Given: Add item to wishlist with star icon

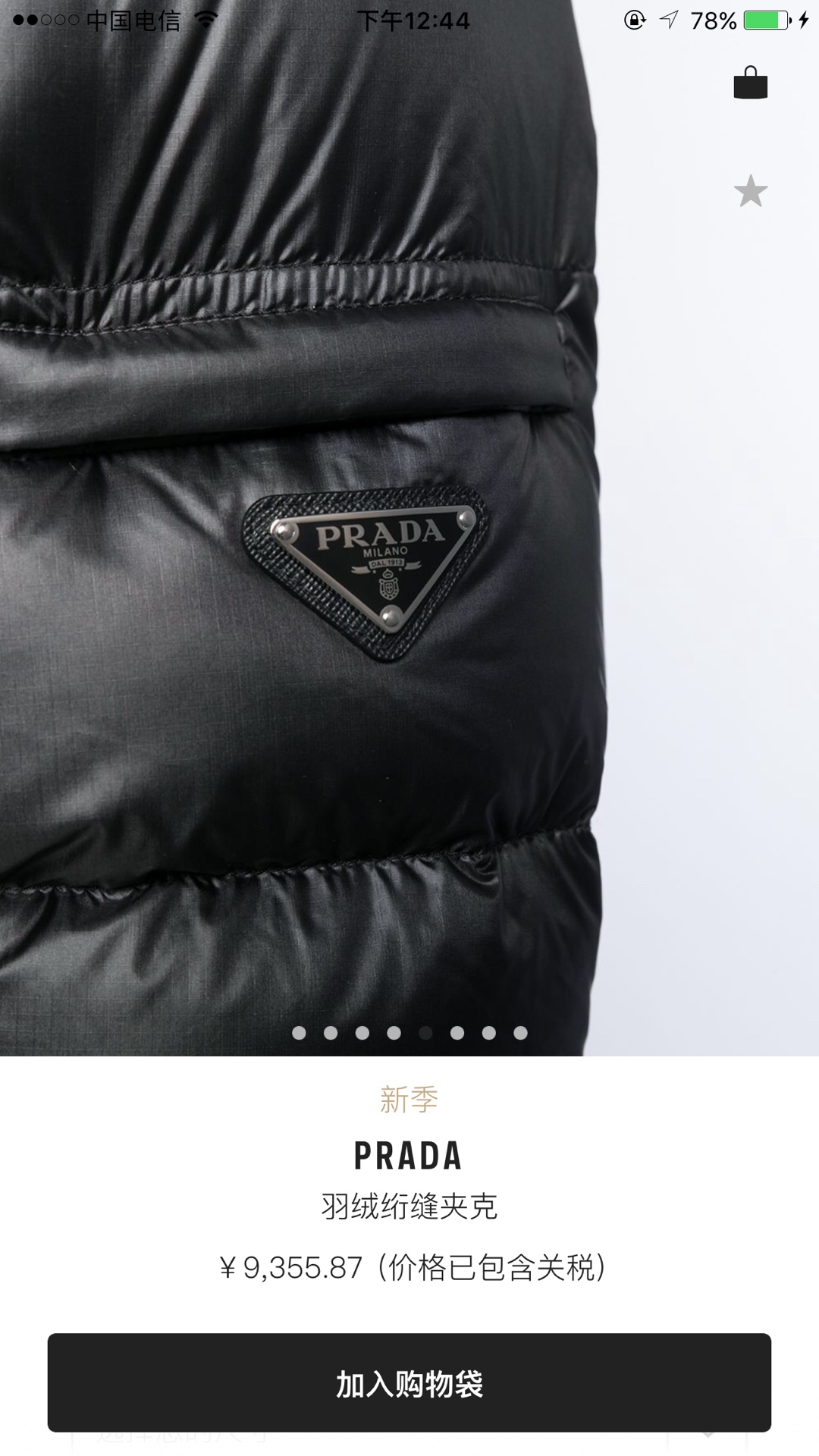Looking at the screenshot, I should point(750,191).
